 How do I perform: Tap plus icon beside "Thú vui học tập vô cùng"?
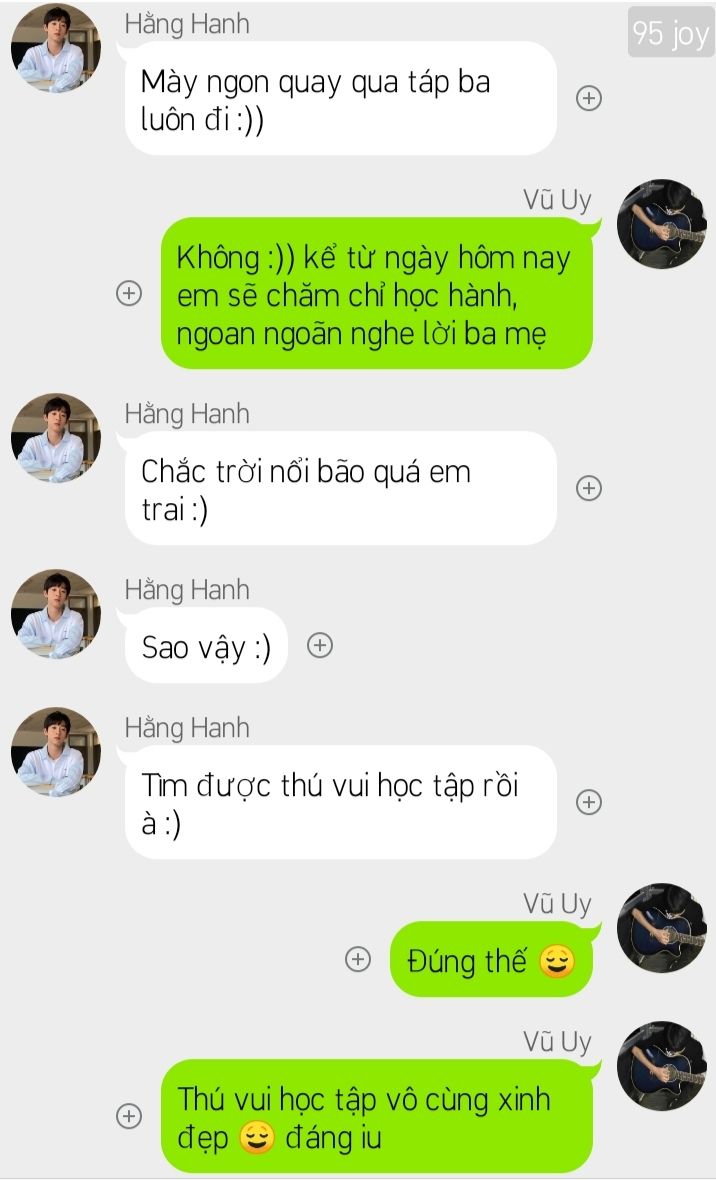[129, 1116]
